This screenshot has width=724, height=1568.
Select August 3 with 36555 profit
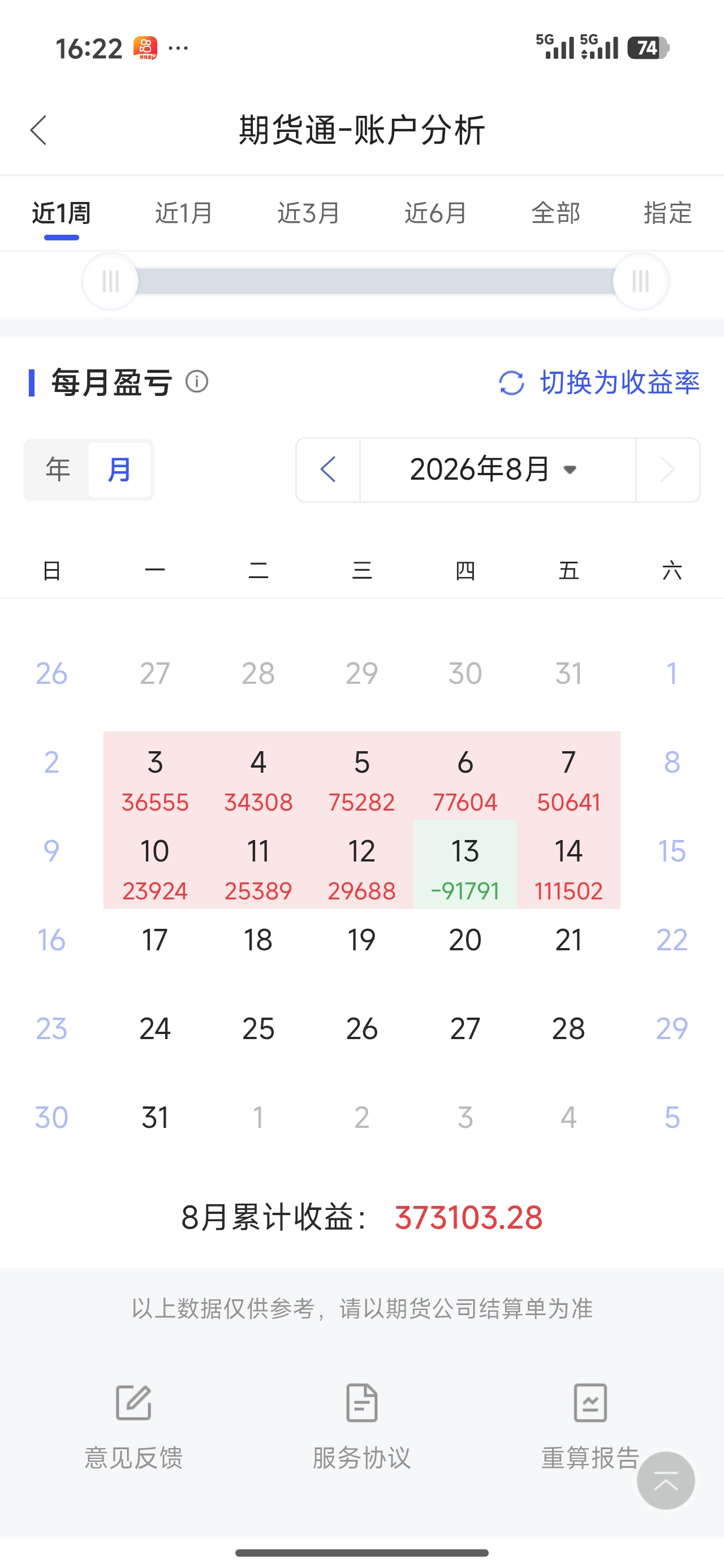pyautogui.click(x=156, y=776)
